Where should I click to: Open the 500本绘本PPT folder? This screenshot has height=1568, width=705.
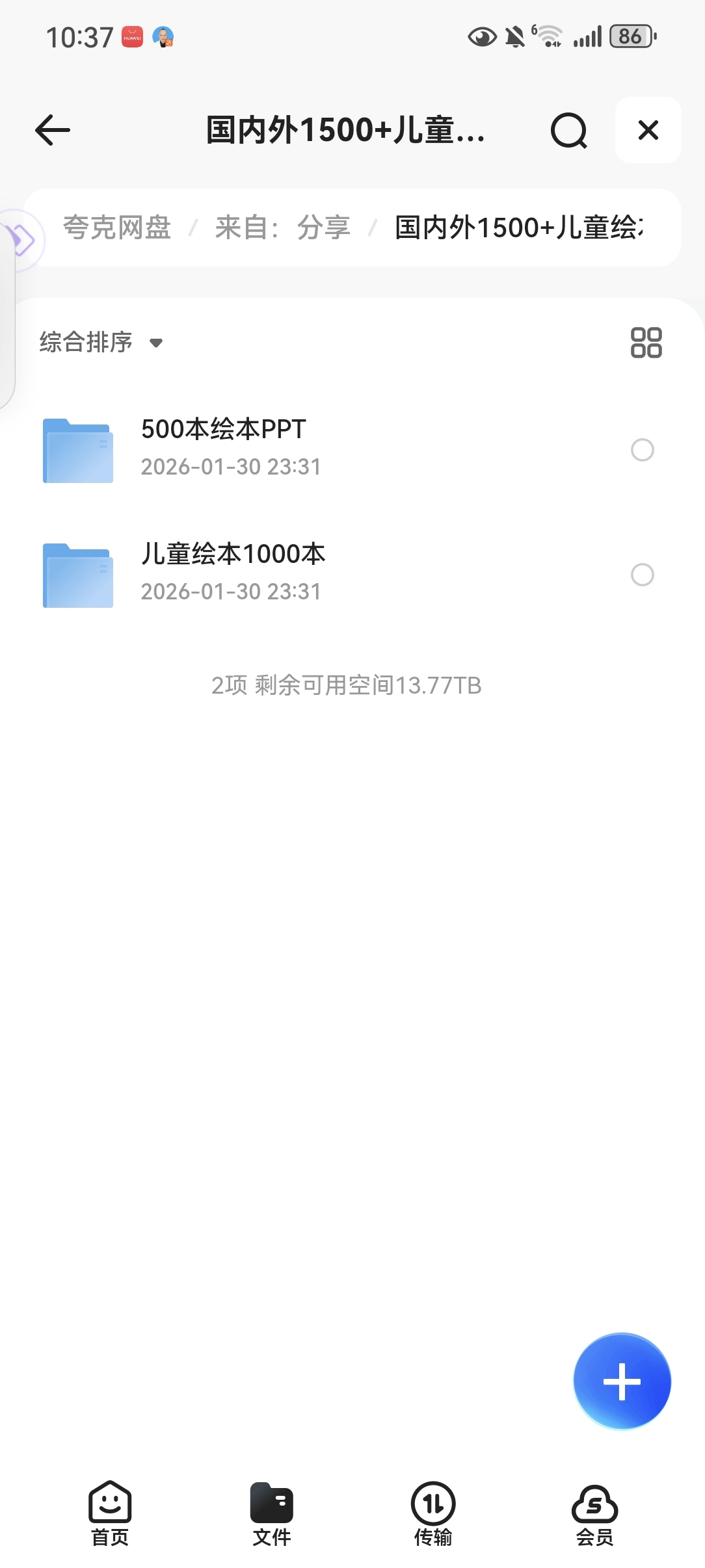click(223, 447)
